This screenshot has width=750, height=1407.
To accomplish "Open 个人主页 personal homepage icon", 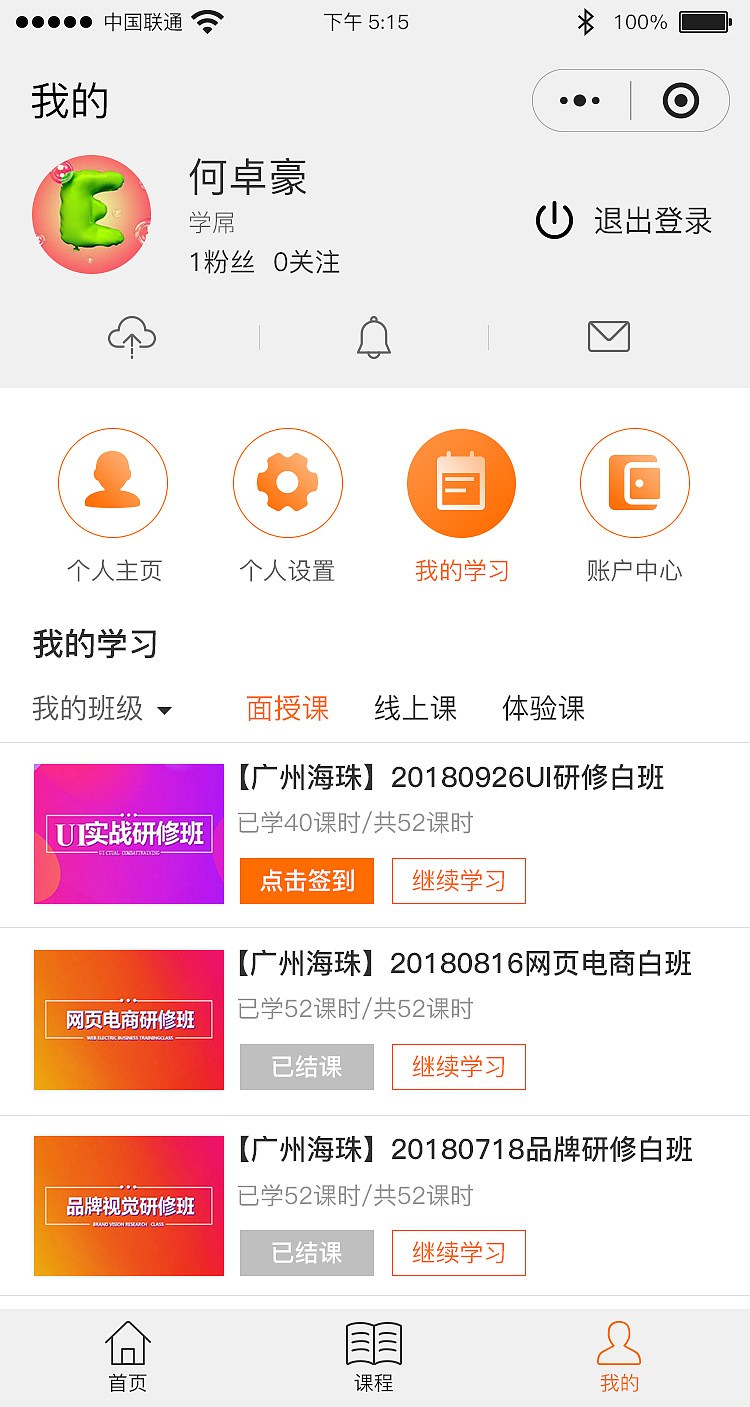I will 113,483.
